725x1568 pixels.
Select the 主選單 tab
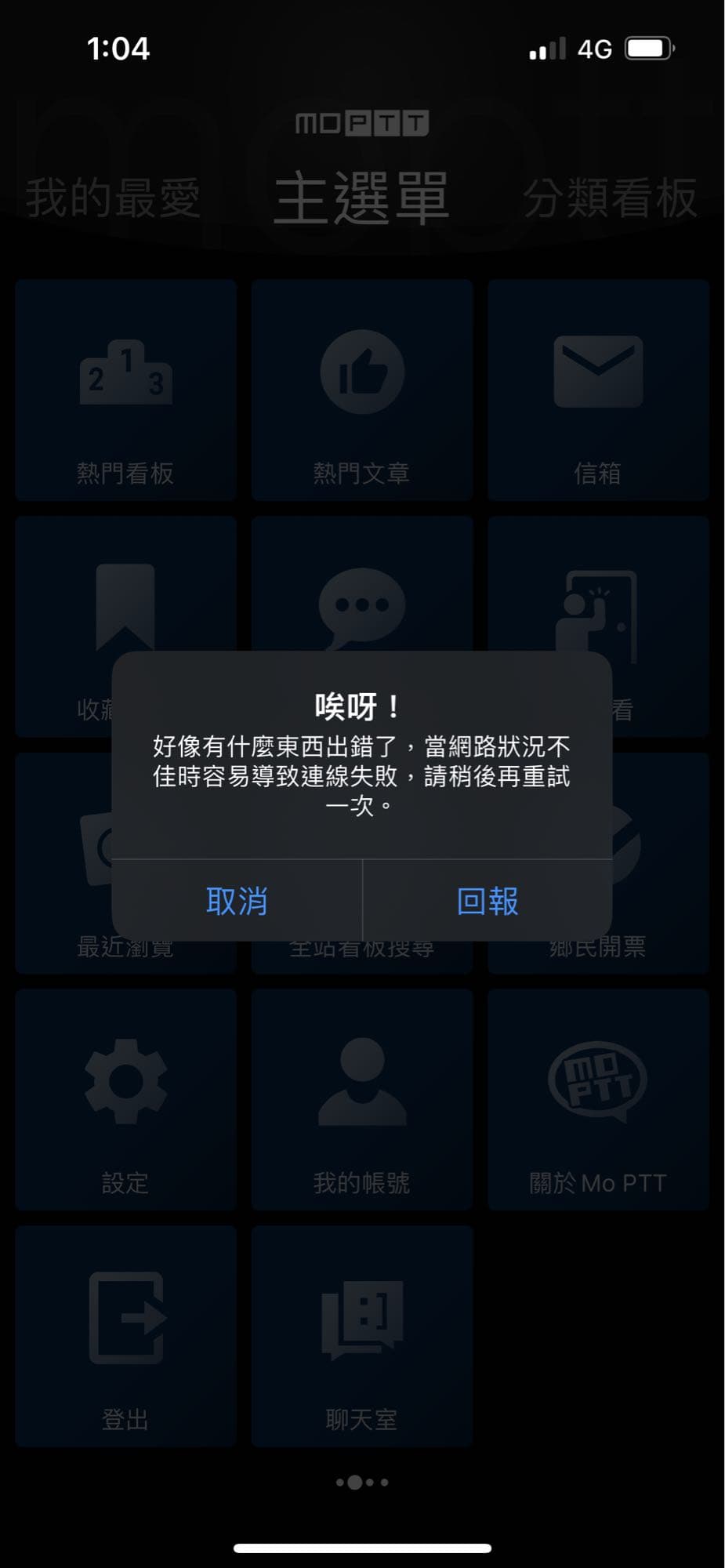tap(363, 195)
